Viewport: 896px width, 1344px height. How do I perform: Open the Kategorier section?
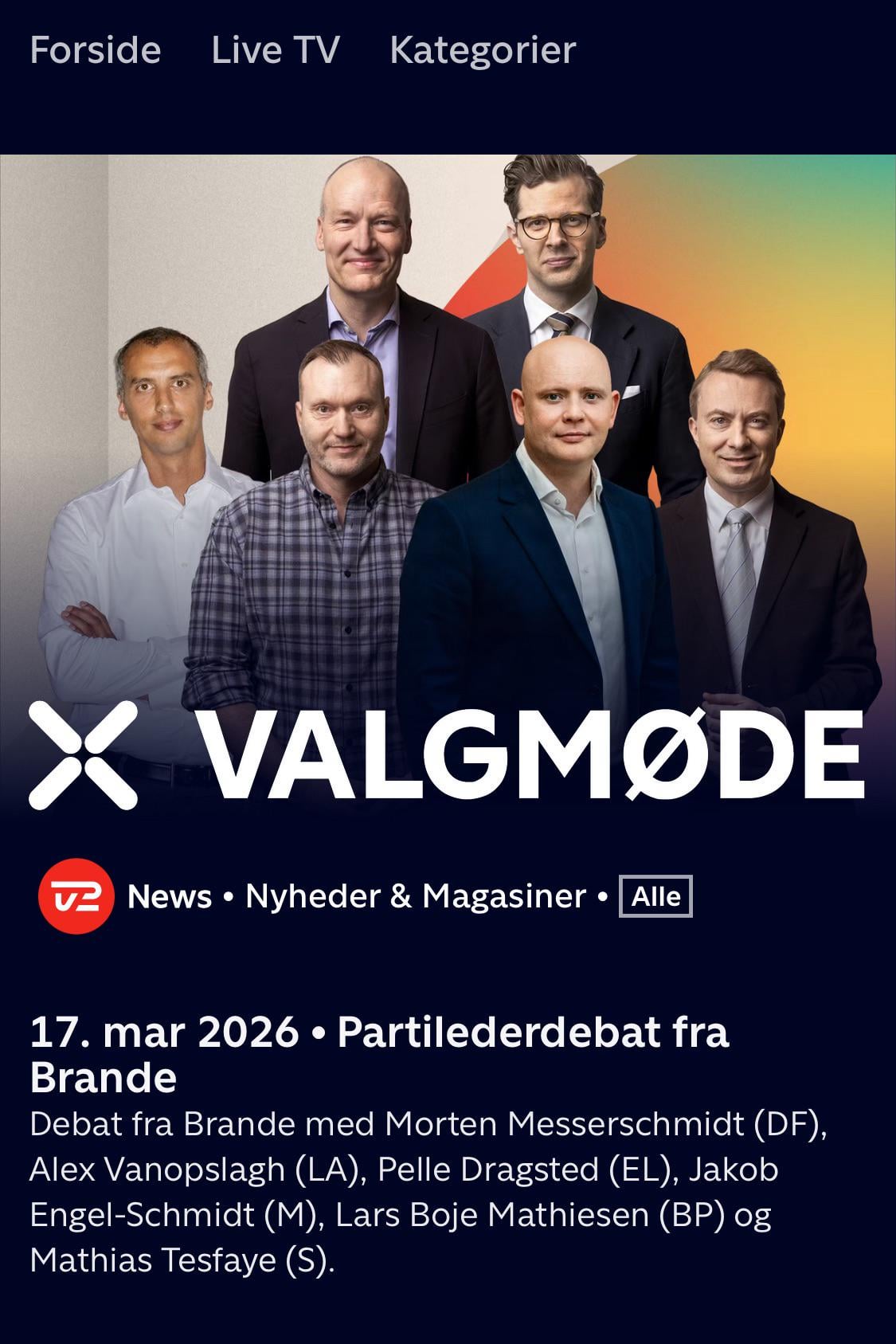[x=482, y=50]
